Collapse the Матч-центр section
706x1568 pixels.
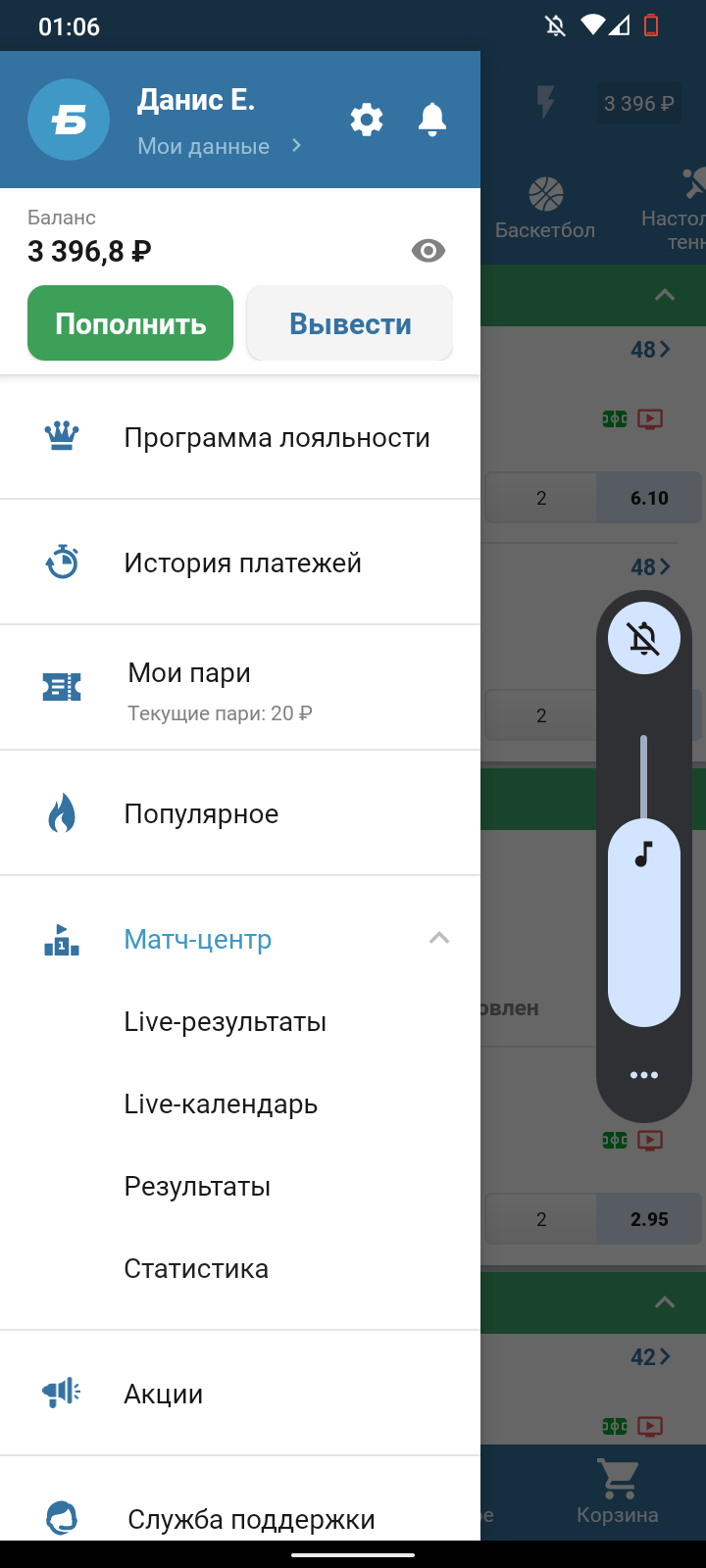438,939
